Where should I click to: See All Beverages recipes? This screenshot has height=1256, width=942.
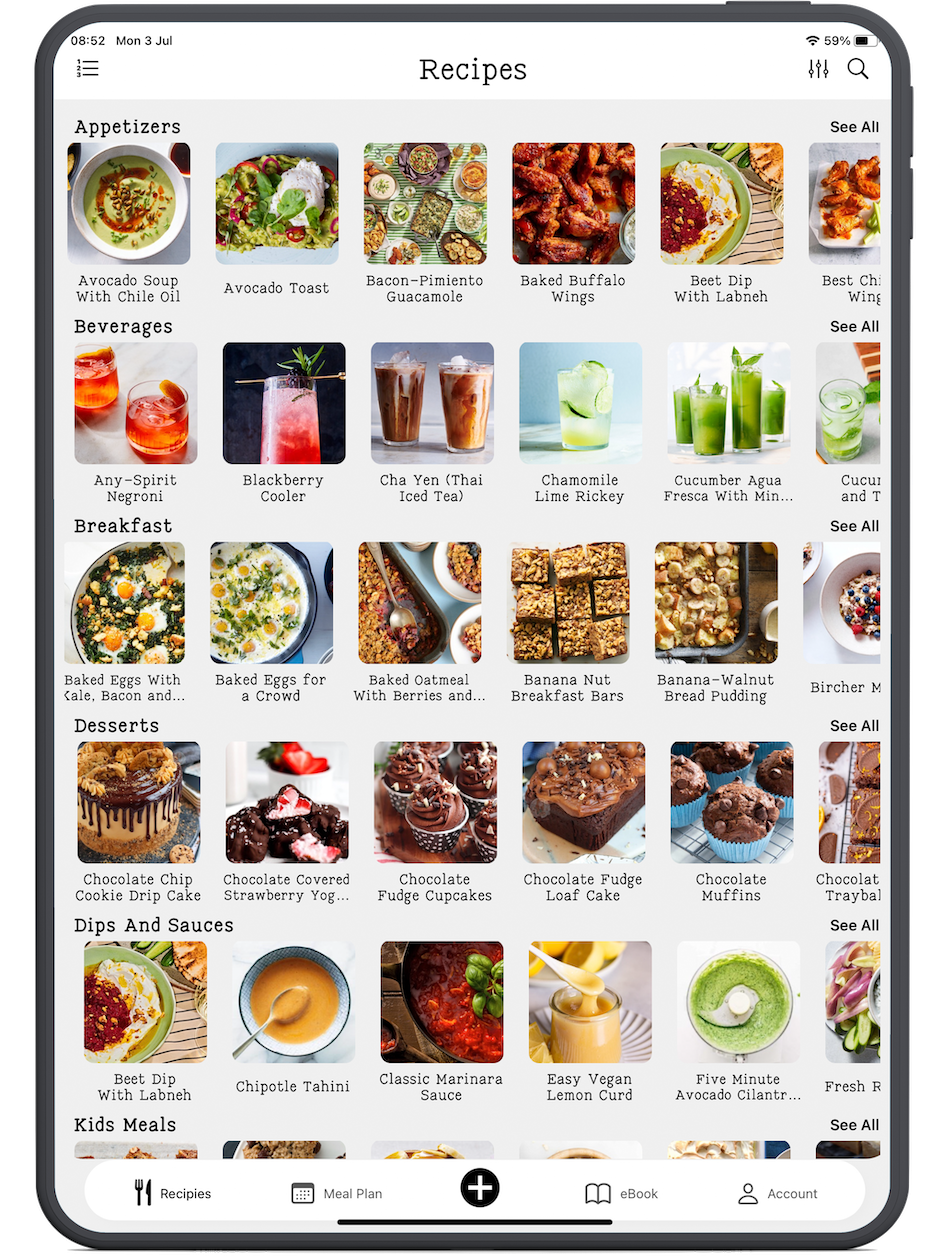pyautogui.click(x=855, y=326)
